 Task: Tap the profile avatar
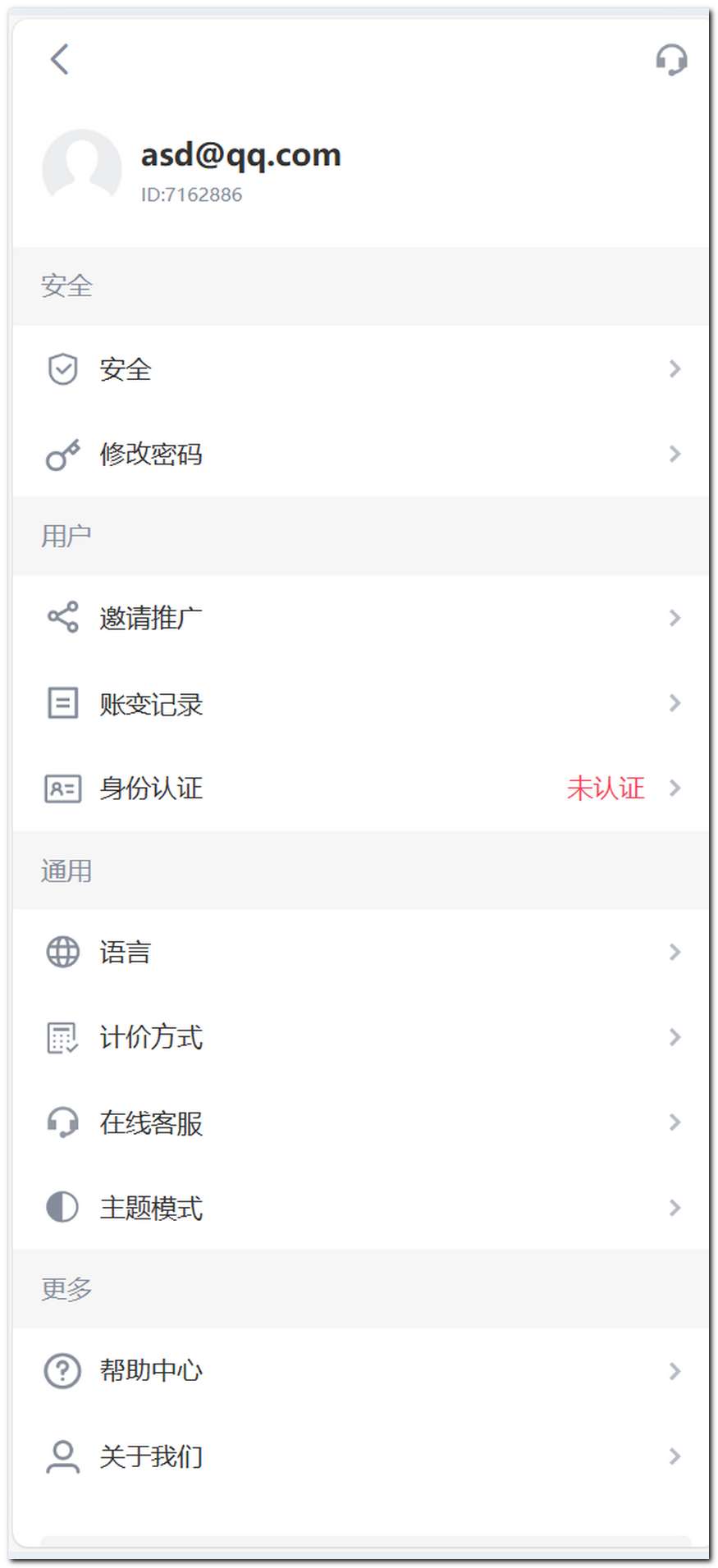[82, 168]
